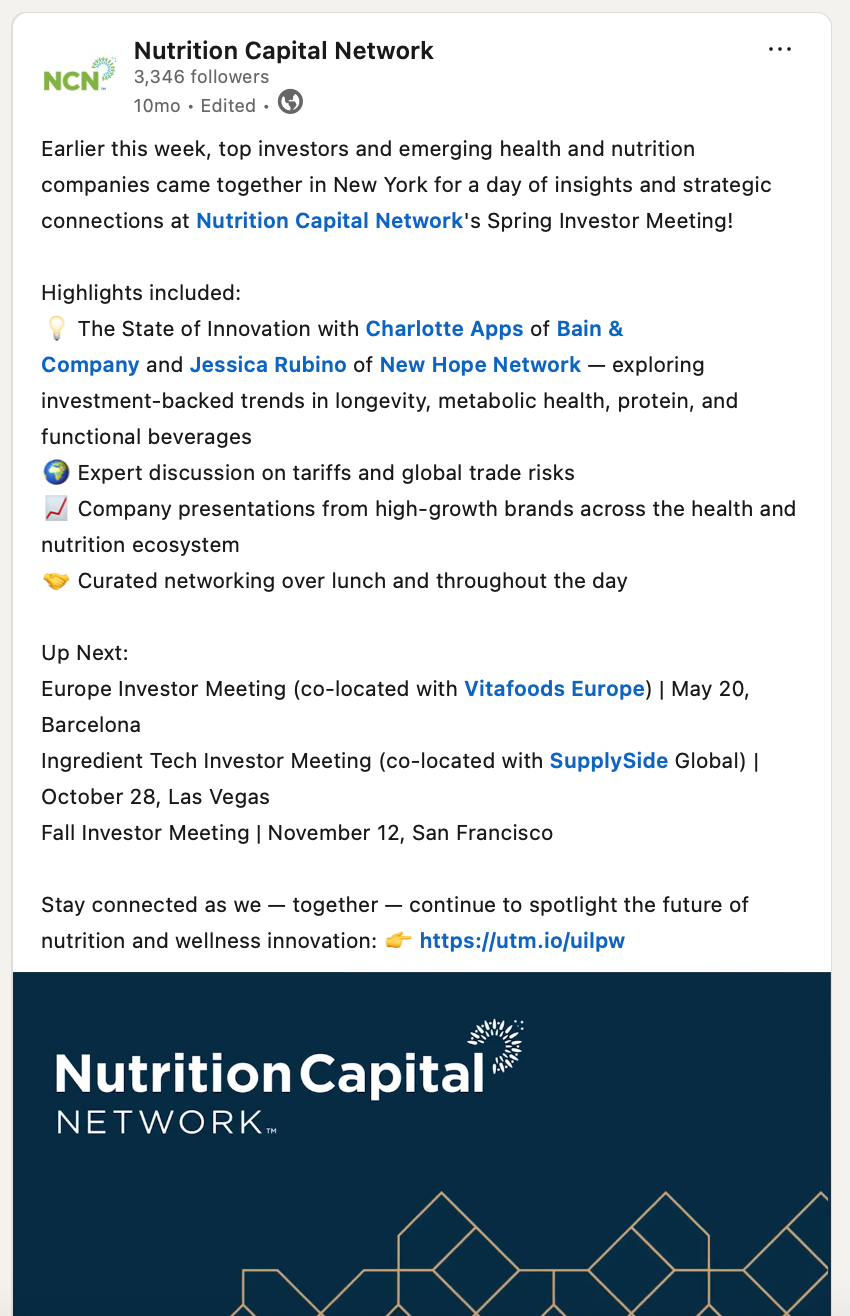Open the post's three-dot overflow menu
The width and height of the screenshot is (850, 1316).
(x=779, y=50)
